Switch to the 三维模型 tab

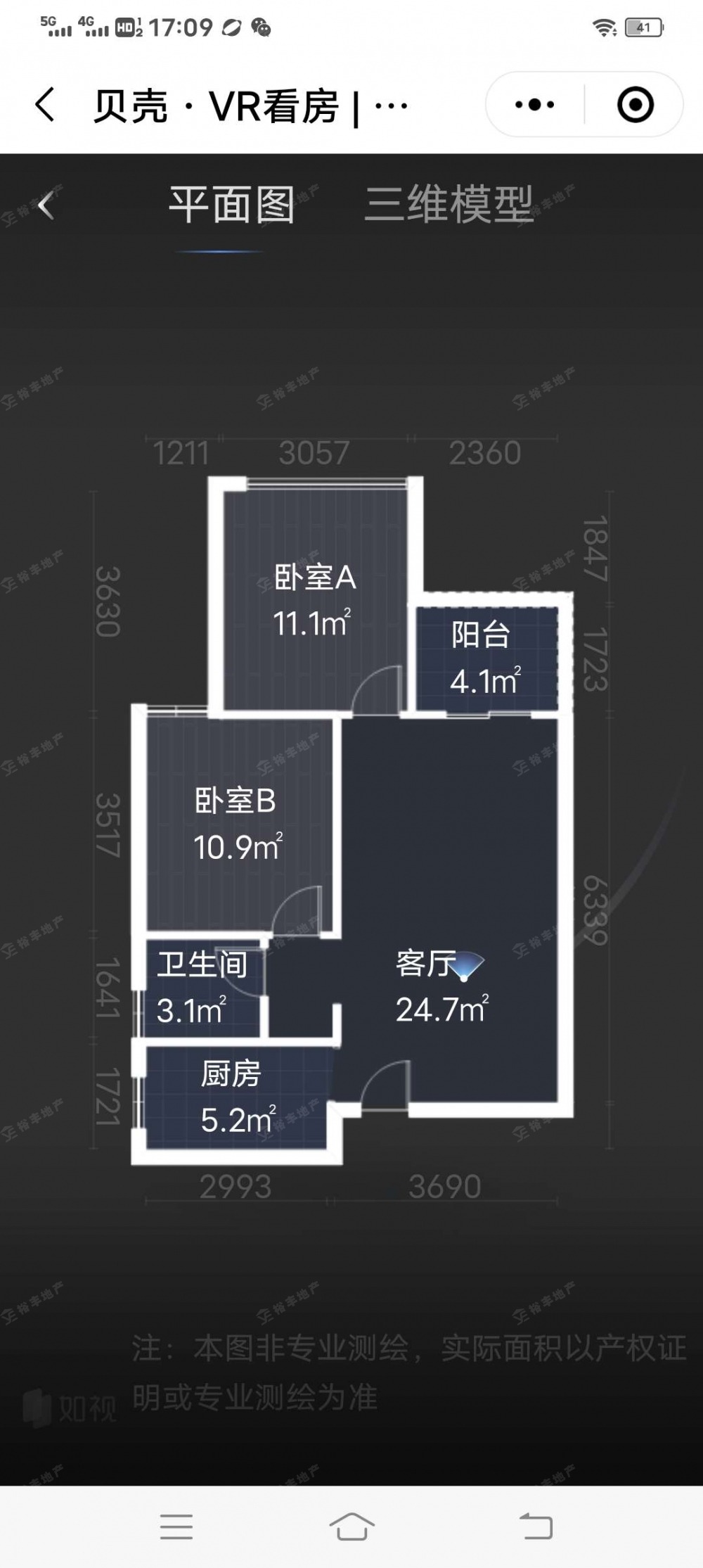(449, 205)
